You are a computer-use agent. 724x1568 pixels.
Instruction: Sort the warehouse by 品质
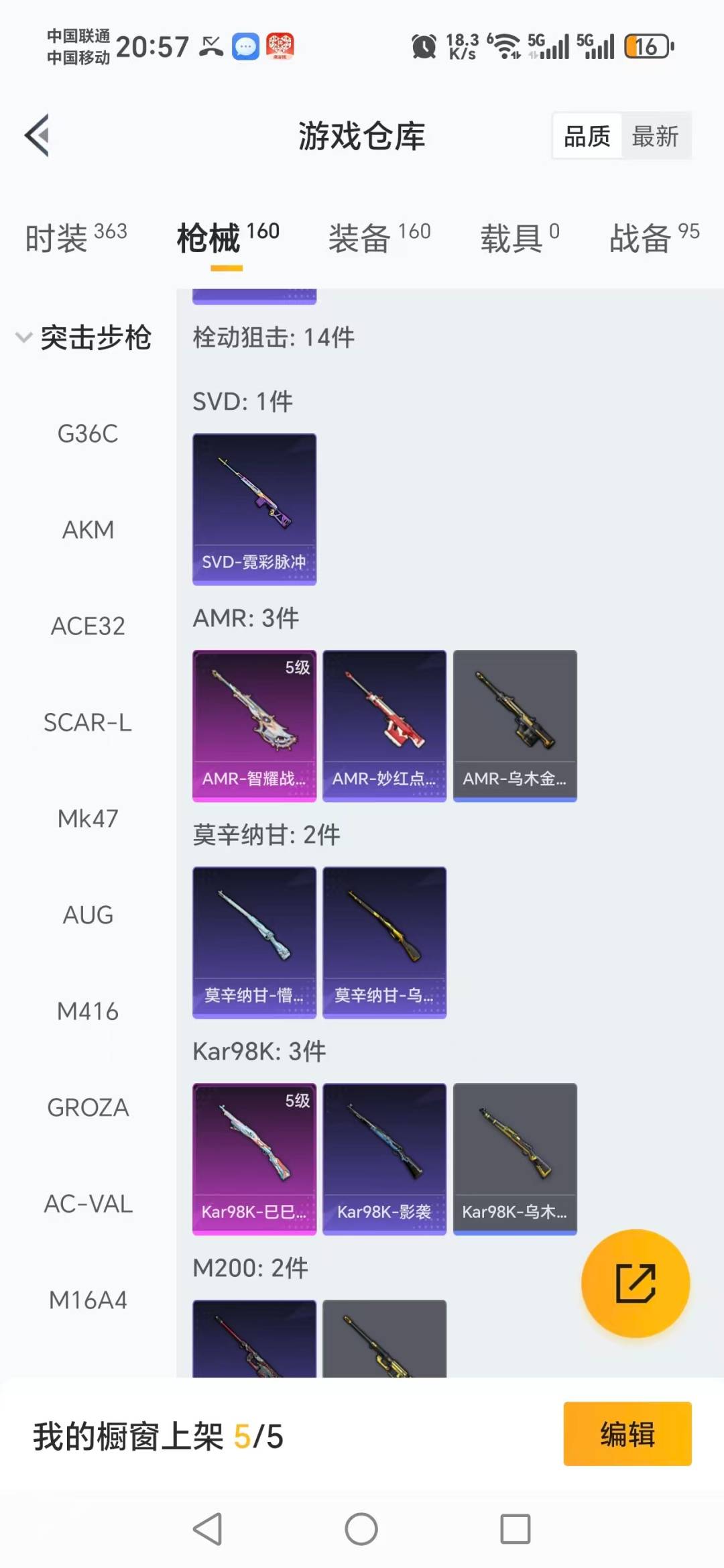pyautogui.click(x=587, y=136)
